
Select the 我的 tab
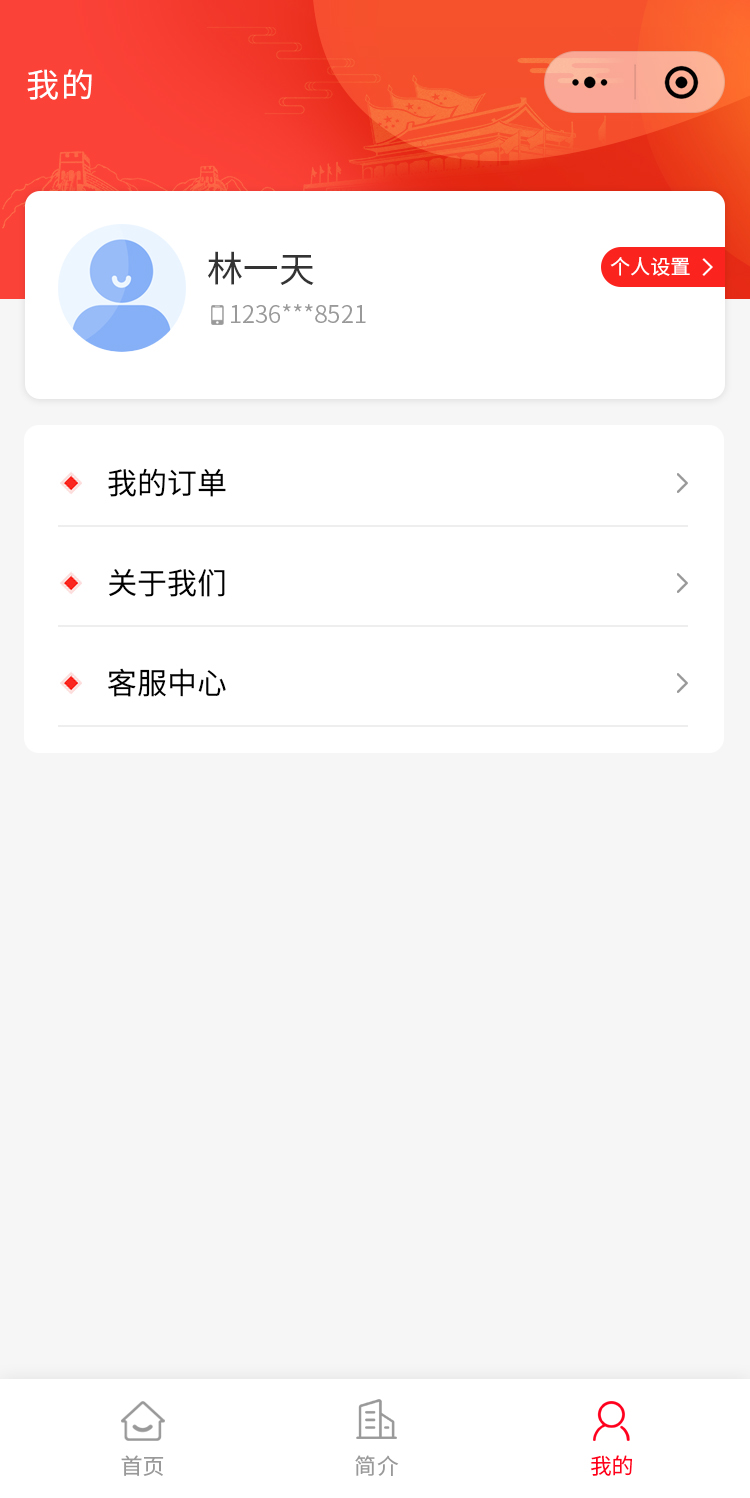click(611, 1438)
